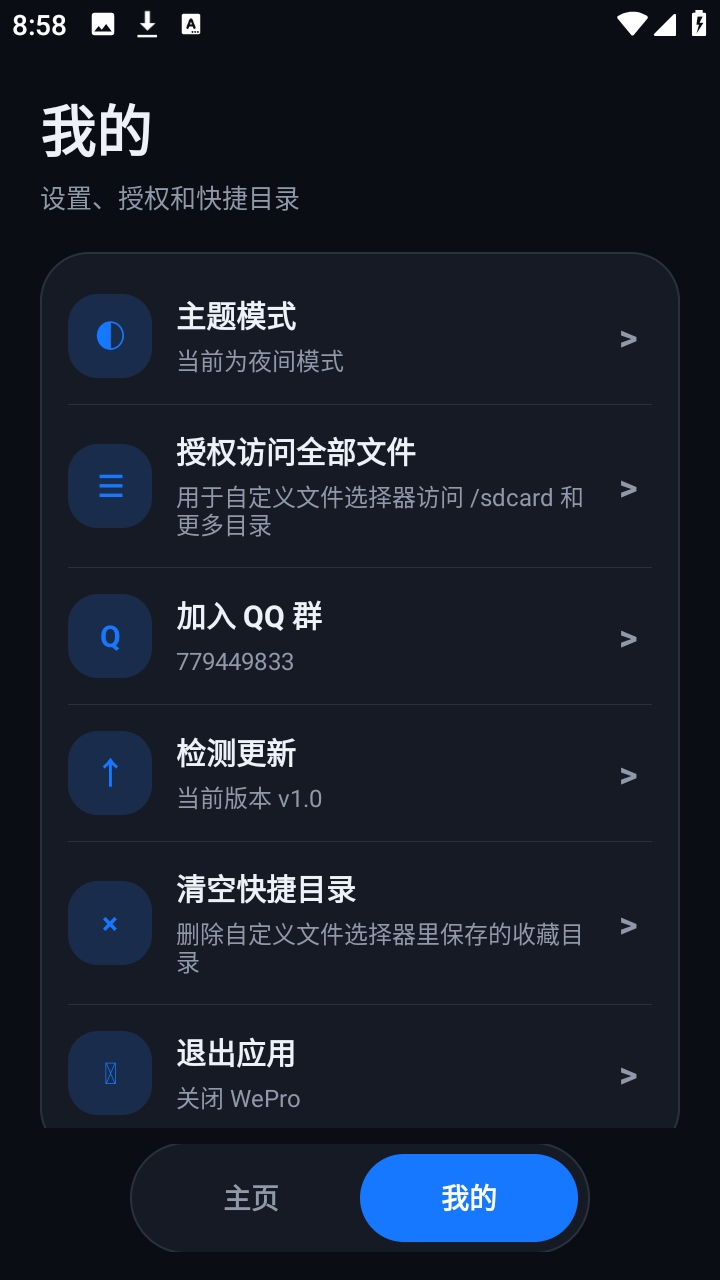720x1280 pixels.
Task: Grant 授权访问全部文件 permission
Action: [360, 487]
